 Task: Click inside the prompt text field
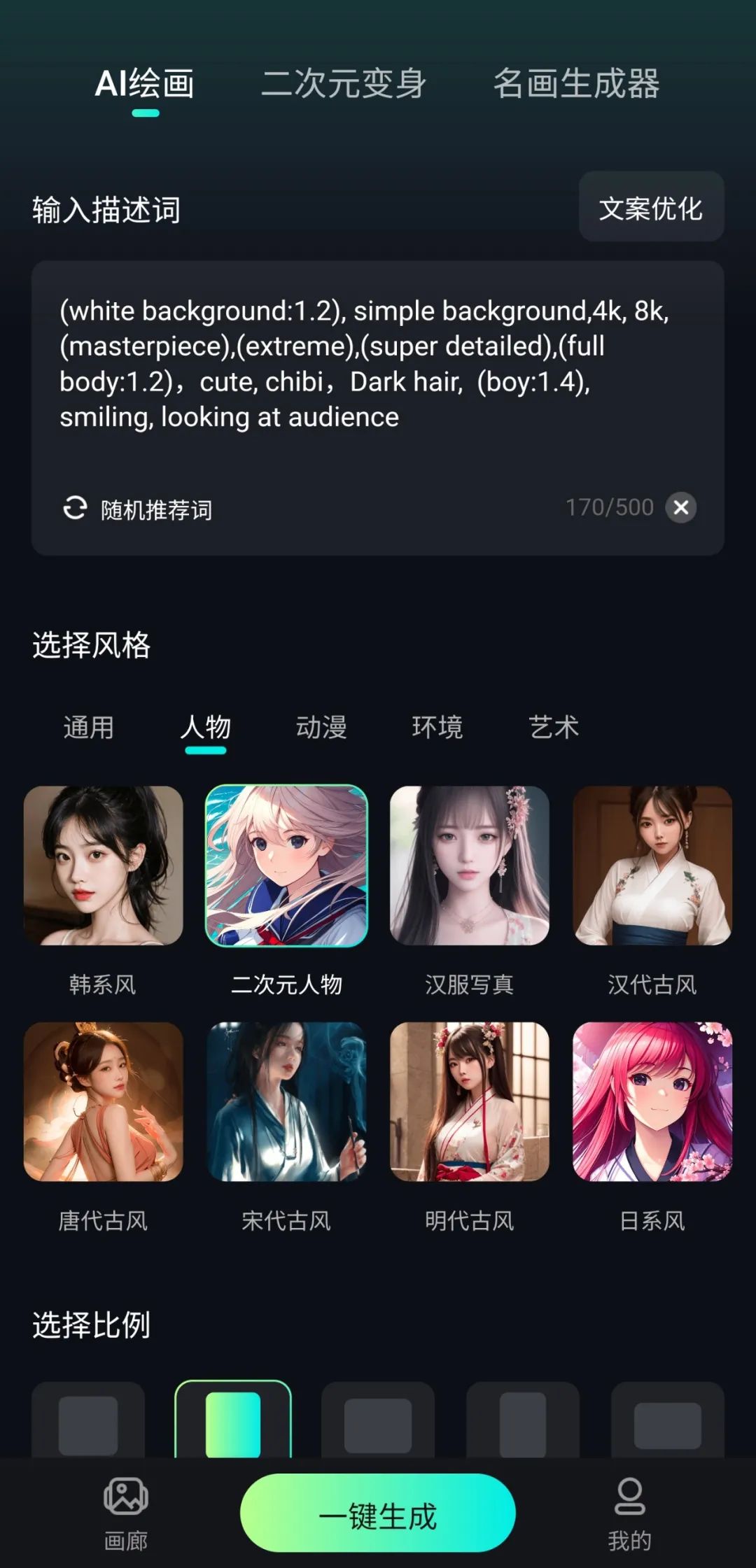click(378, 364)
